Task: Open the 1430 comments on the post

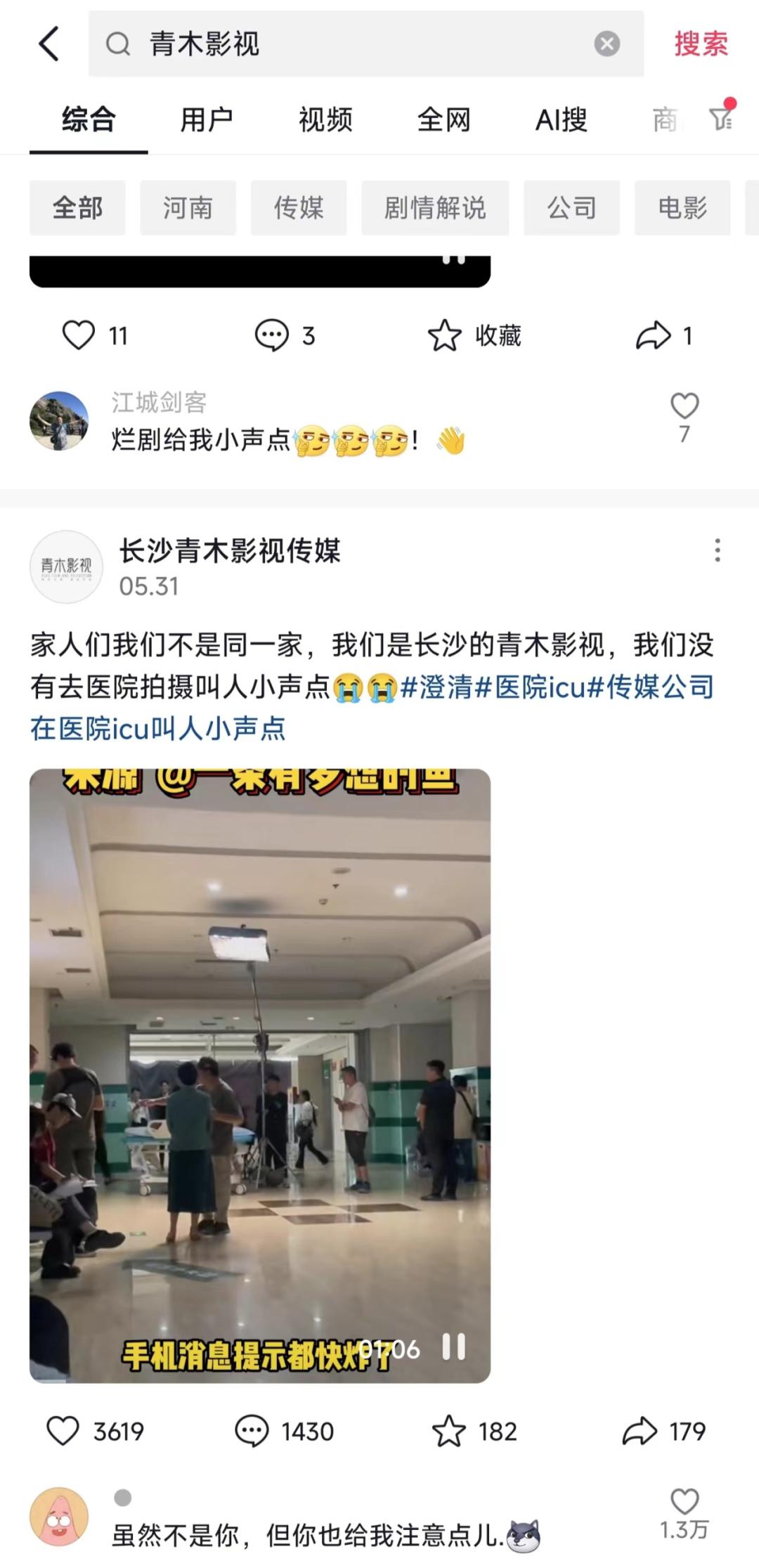Action: (x=252, y=1431)
